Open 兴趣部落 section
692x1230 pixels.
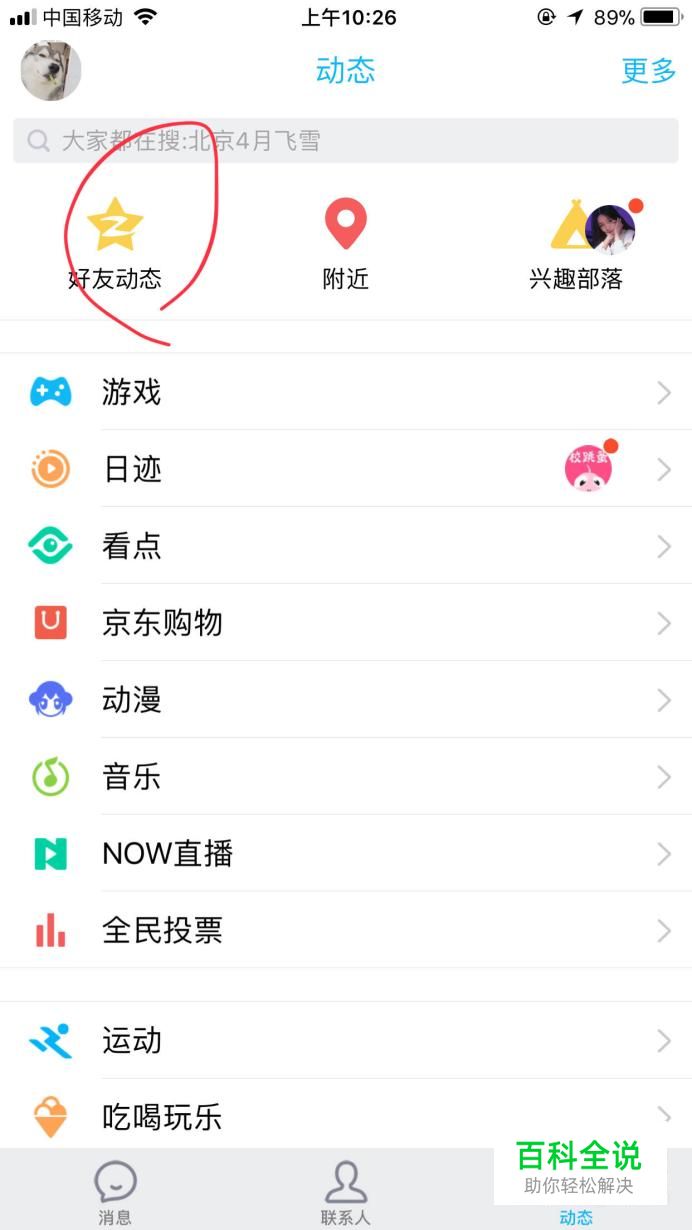click(577, 245)
